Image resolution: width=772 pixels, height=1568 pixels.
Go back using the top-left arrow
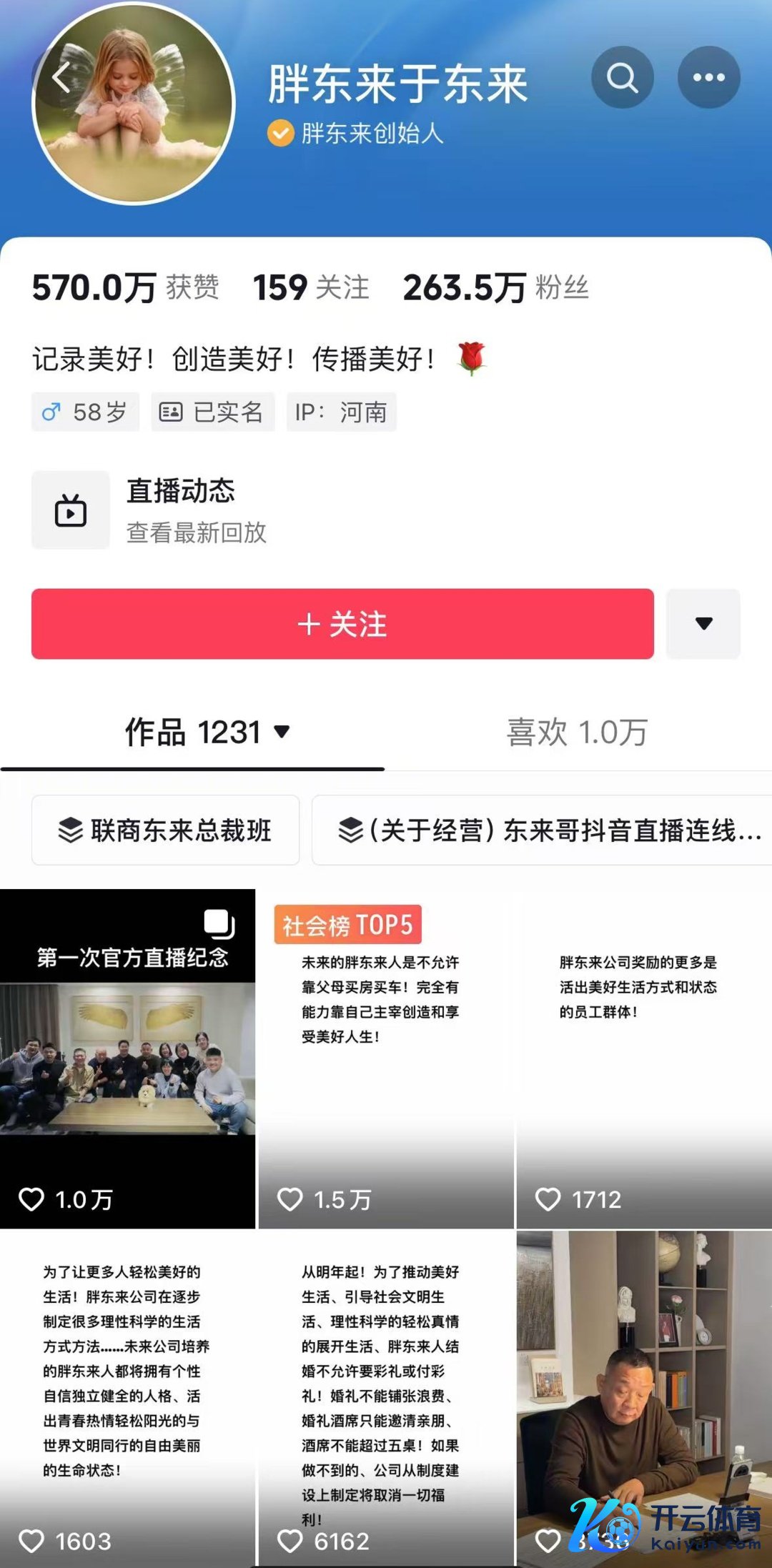(x=61, y=77)
